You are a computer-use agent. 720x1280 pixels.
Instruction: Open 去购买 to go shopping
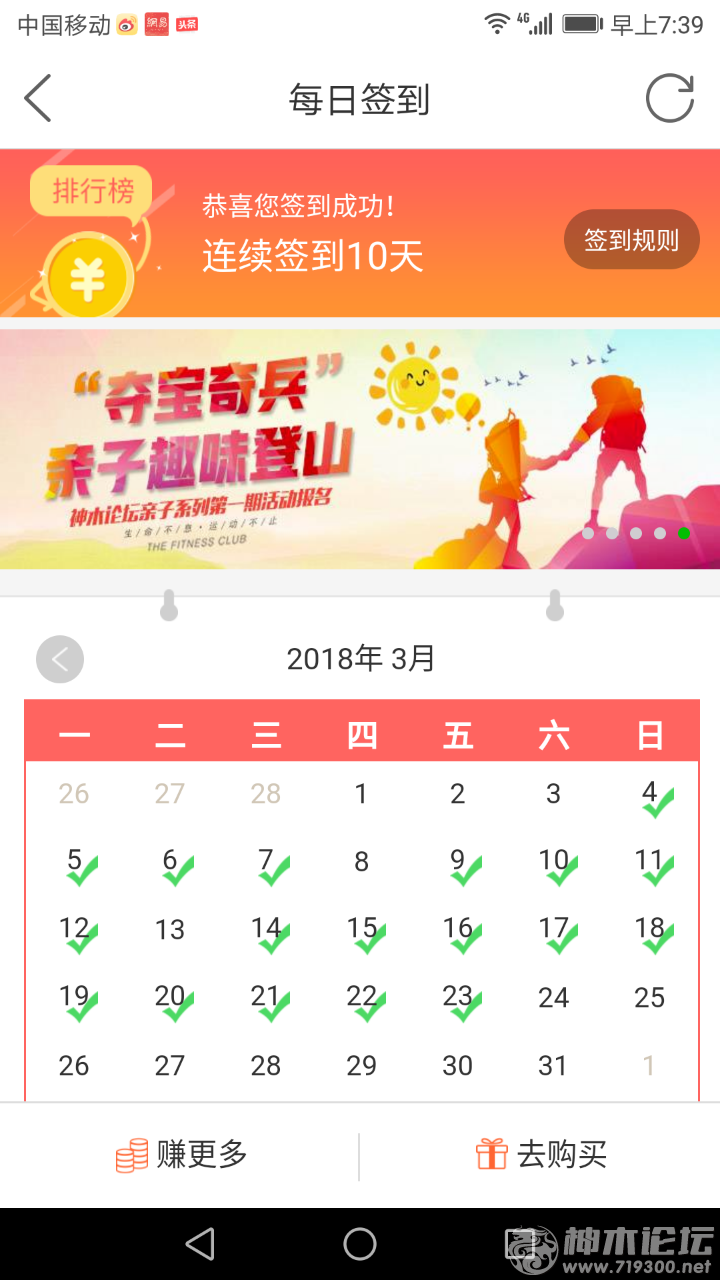(541, 1155)
